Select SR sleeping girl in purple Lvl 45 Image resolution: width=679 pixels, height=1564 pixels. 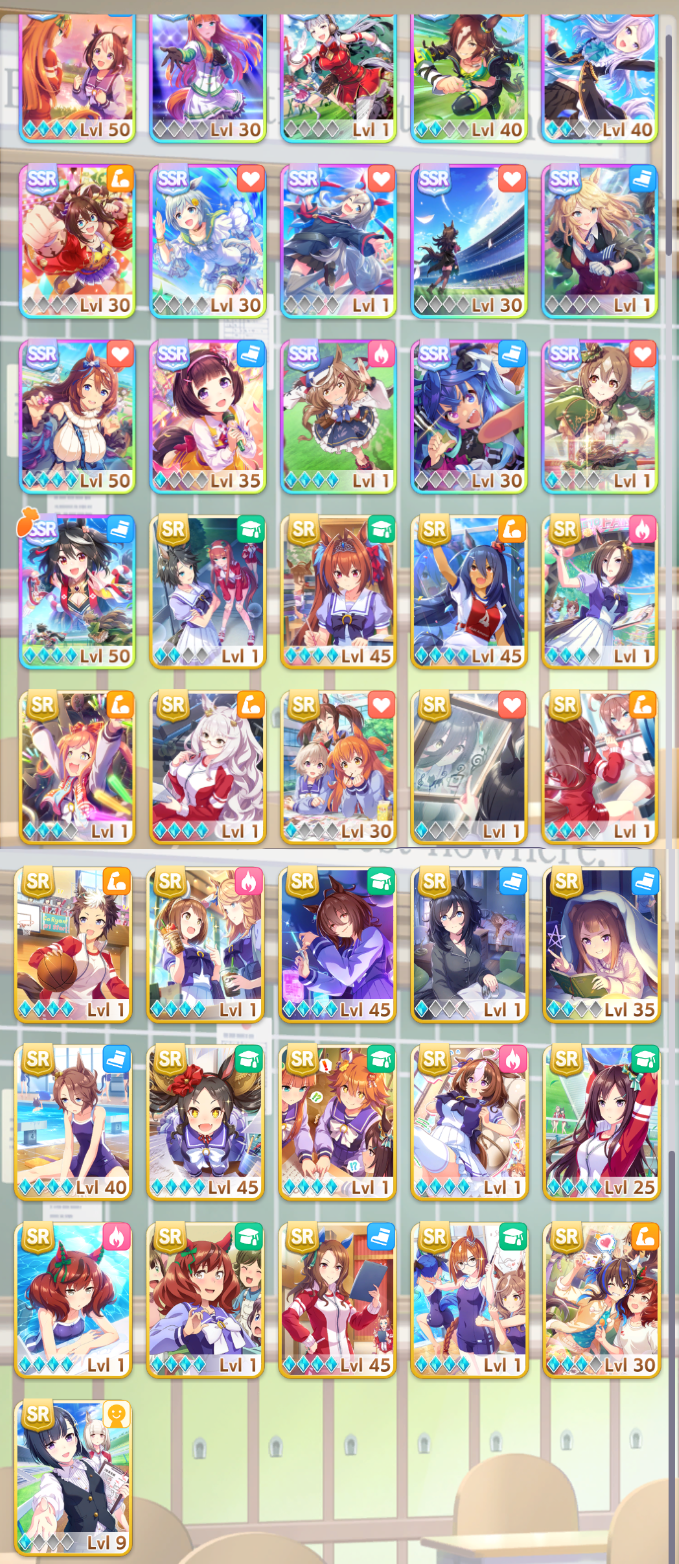pyautogui.click(x=337, y=943)
